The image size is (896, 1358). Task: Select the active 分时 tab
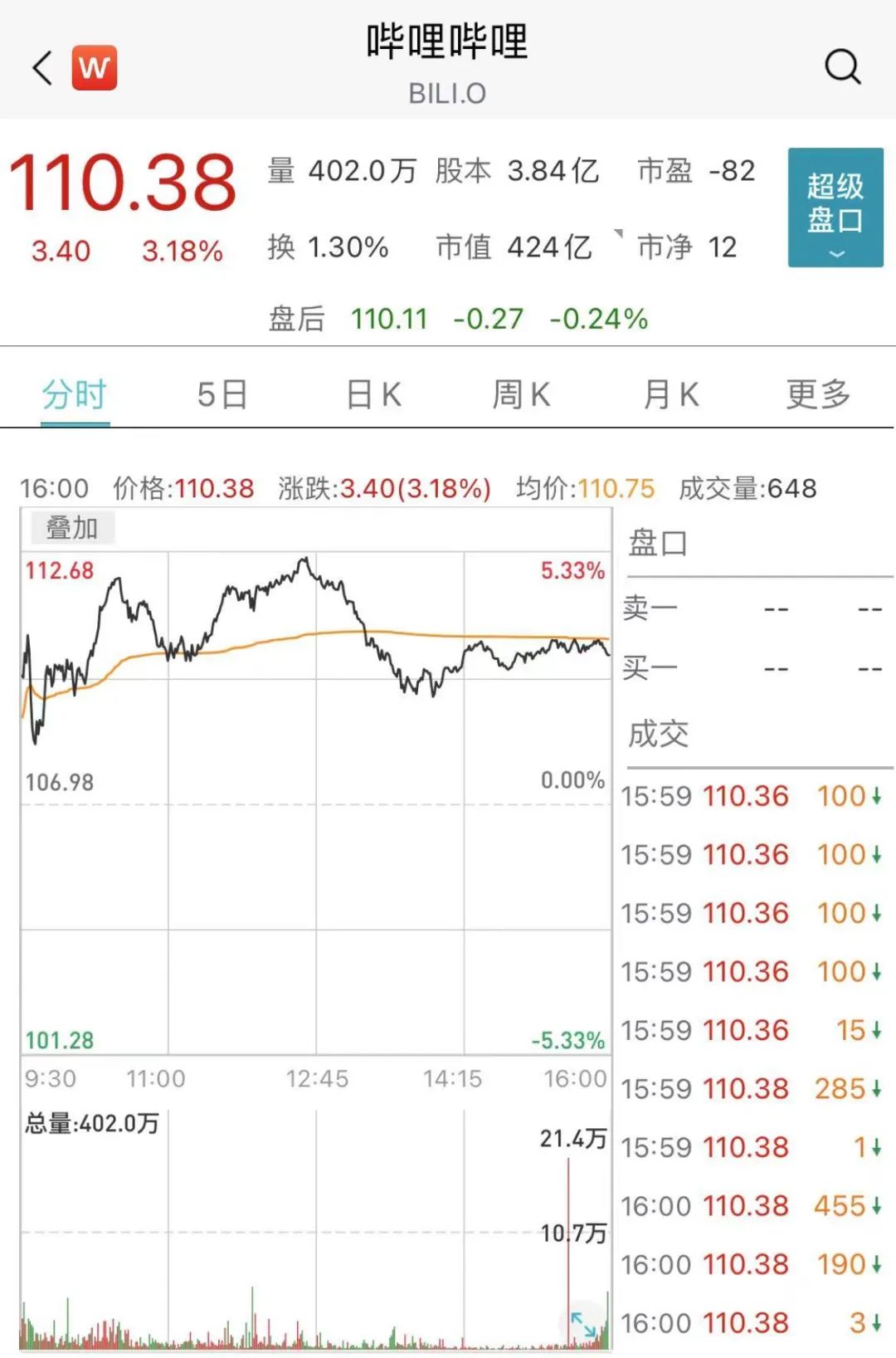pyautogui.click(x=74, y=394)
